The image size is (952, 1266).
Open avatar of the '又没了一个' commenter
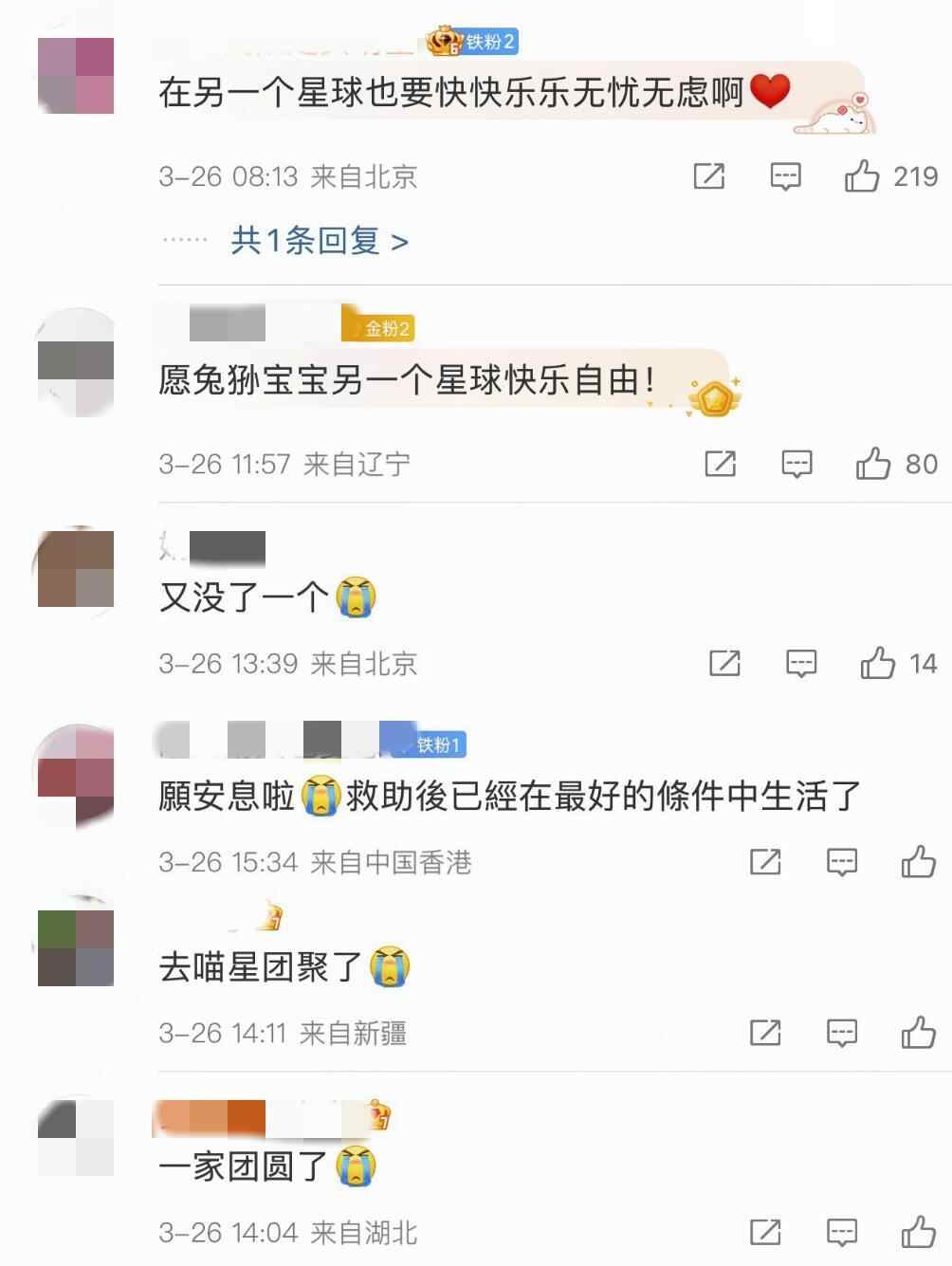tap(75, 568)
